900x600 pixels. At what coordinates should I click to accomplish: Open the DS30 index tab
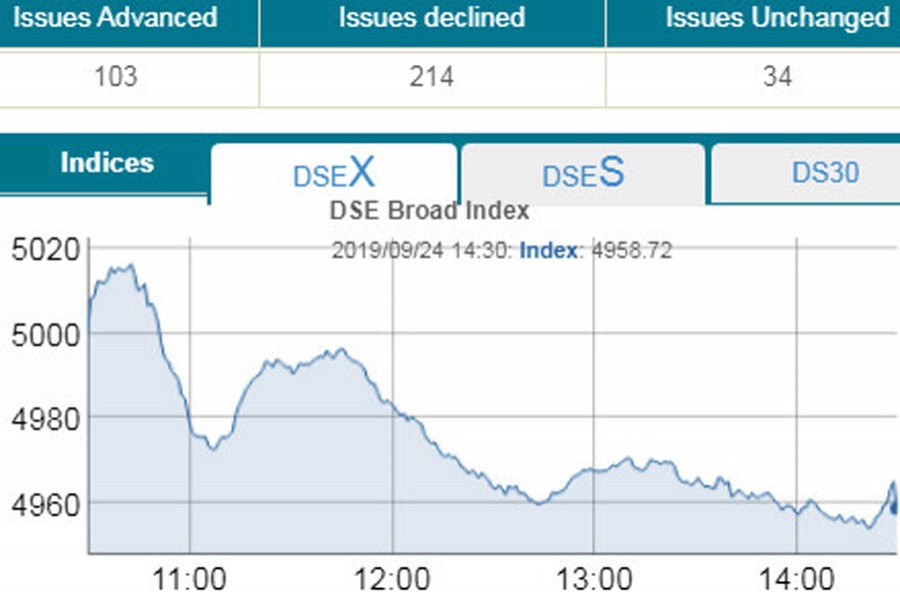tap(825, 173)
